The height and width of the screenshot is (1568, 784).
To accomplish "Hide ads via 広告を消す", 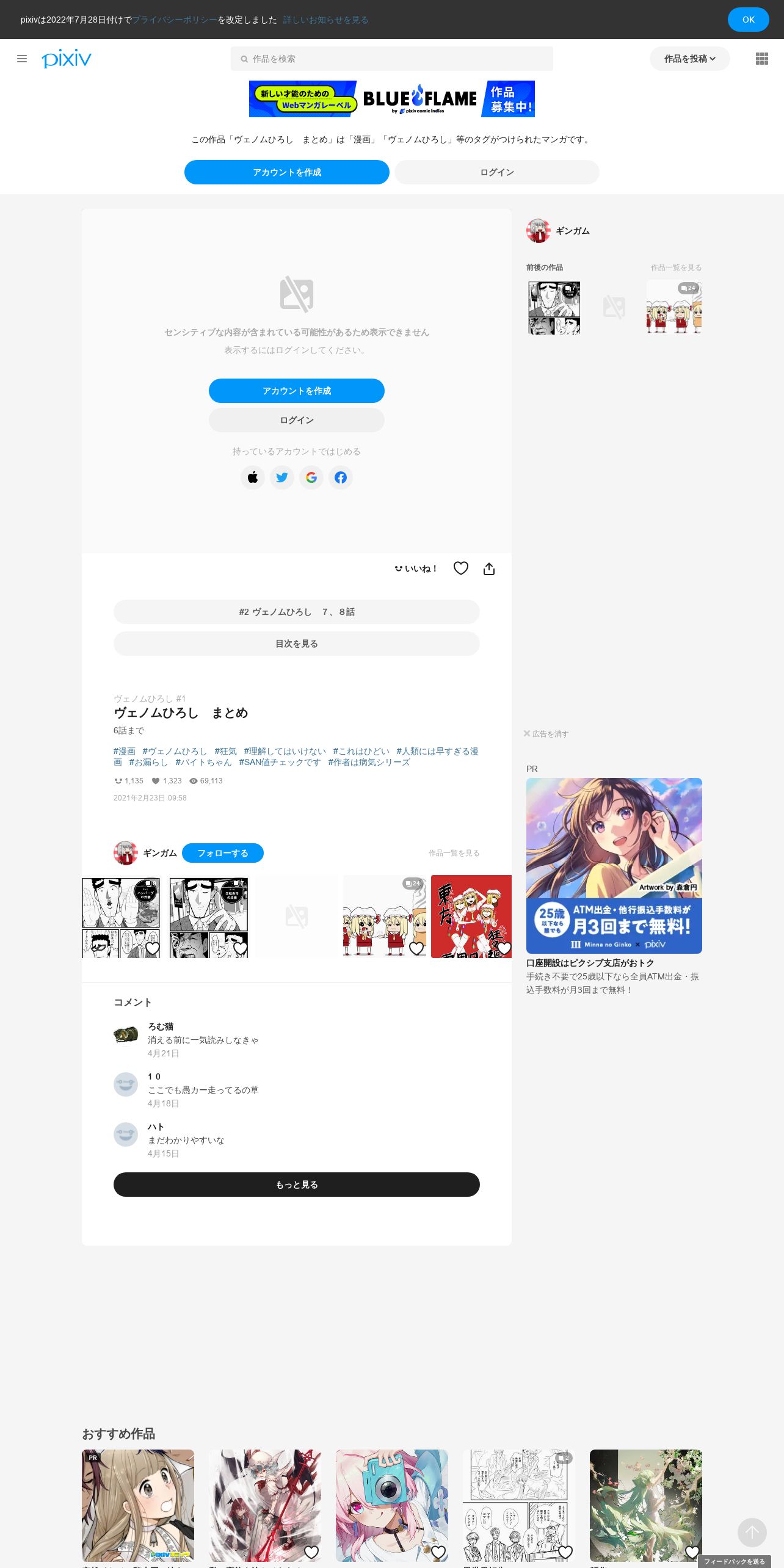I will [546, 734].
